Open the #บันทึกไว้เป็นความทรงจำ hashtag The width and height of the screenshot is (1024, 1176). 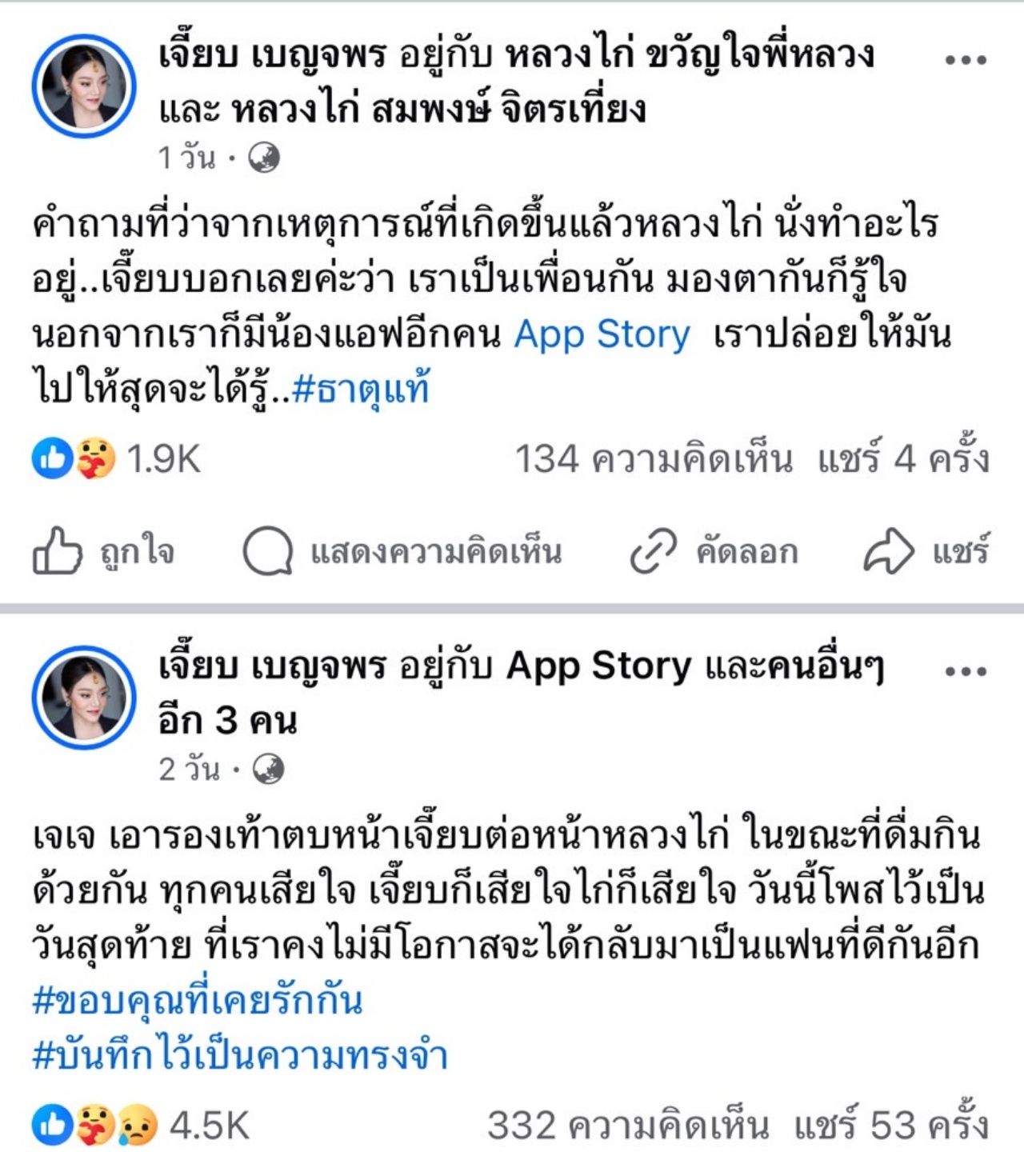click(240, 1056)
